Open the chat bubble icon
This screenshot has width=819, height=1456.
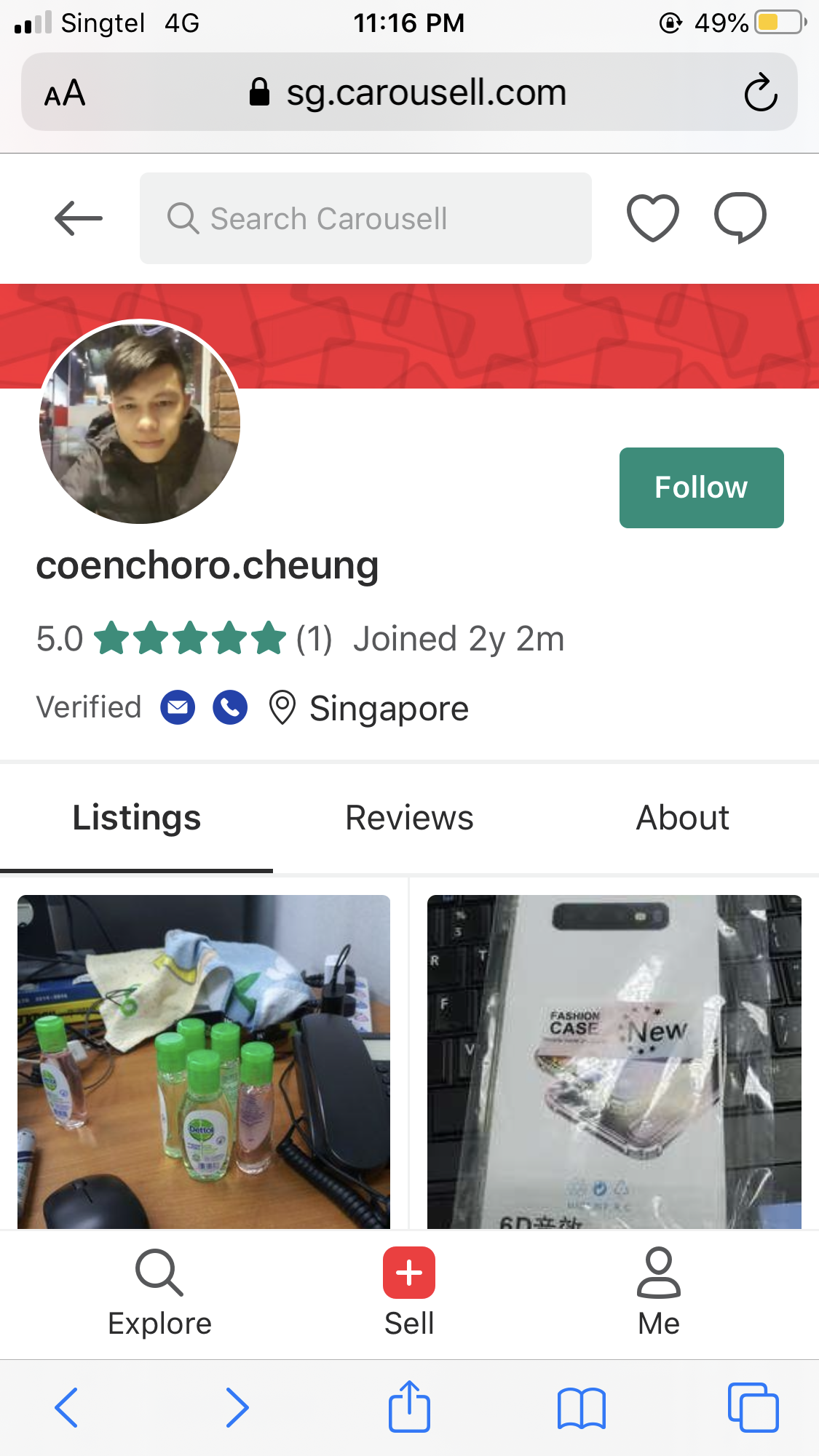tap(740, 218)
